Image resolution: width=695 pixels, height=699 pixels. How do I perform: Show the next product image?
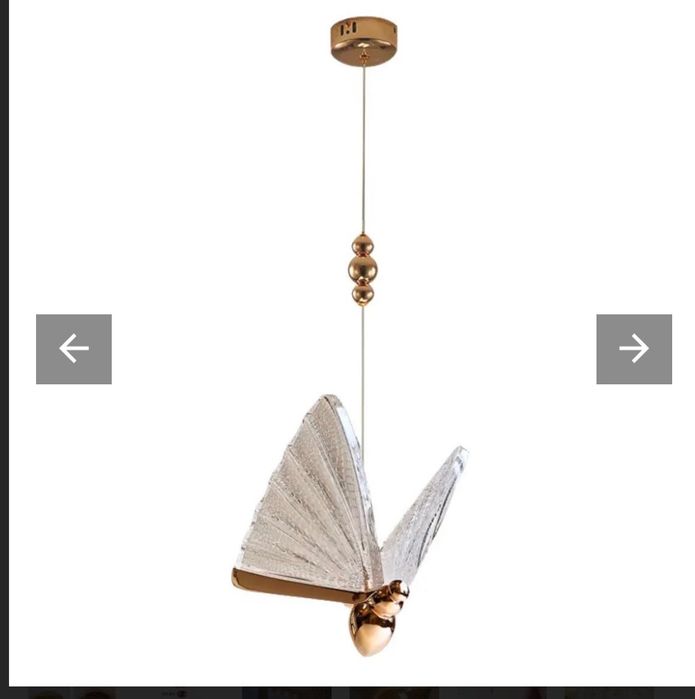pos(634,349)
